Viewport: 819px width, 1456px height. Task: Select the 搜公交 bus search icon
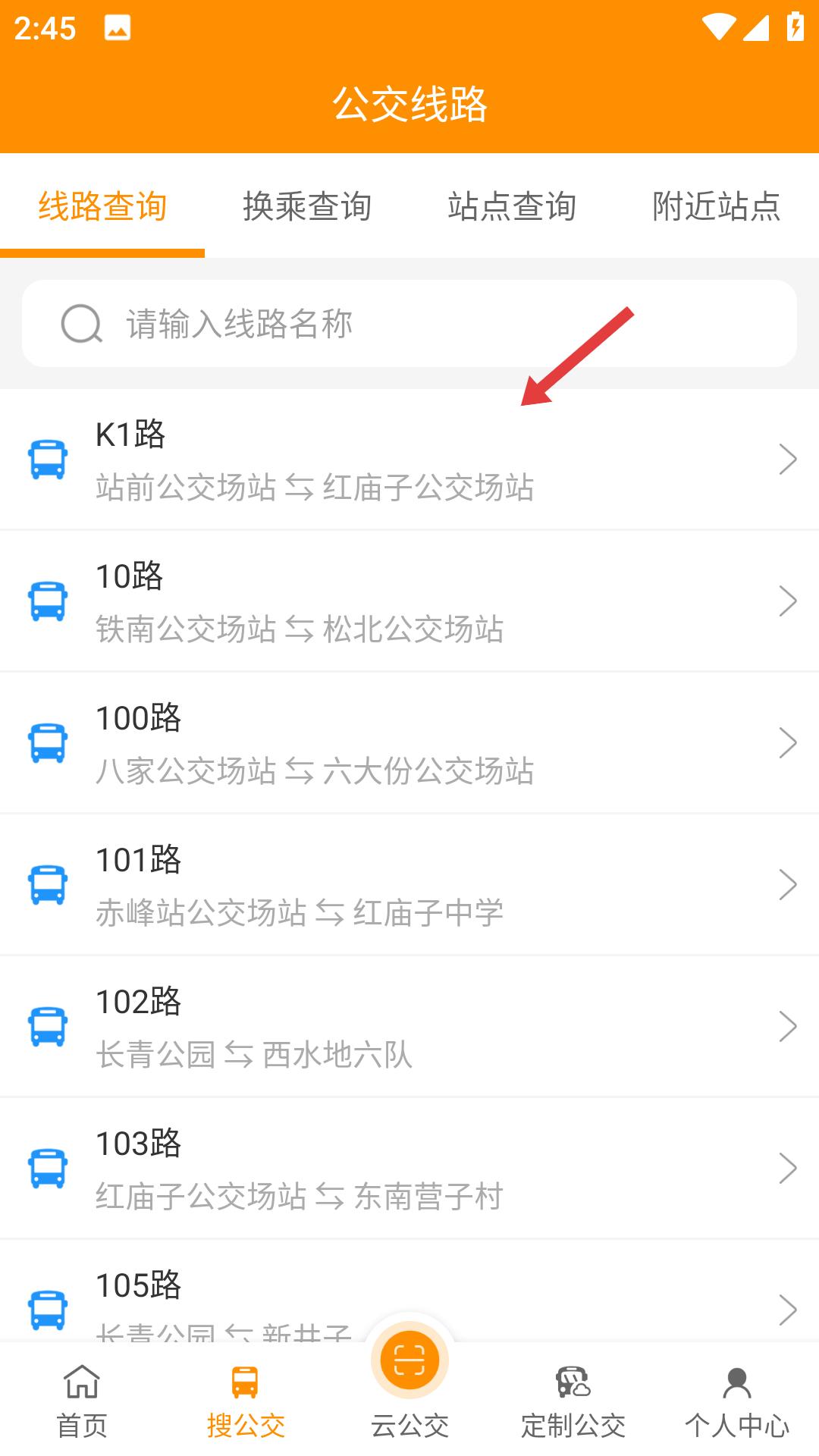click(x=244, y=1394)
